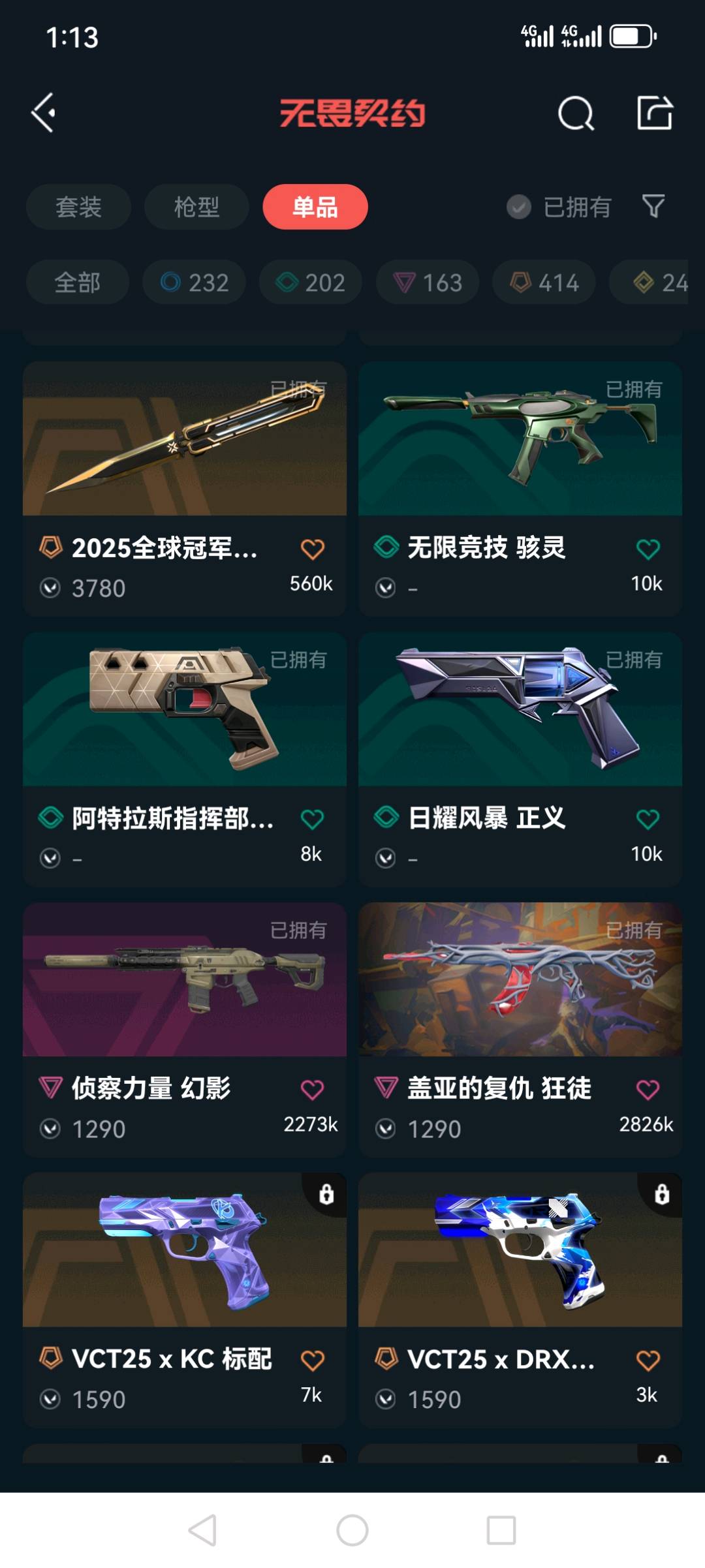
Task: Like the 侦察力量 幻影 skin
Action: [312, 1090]
